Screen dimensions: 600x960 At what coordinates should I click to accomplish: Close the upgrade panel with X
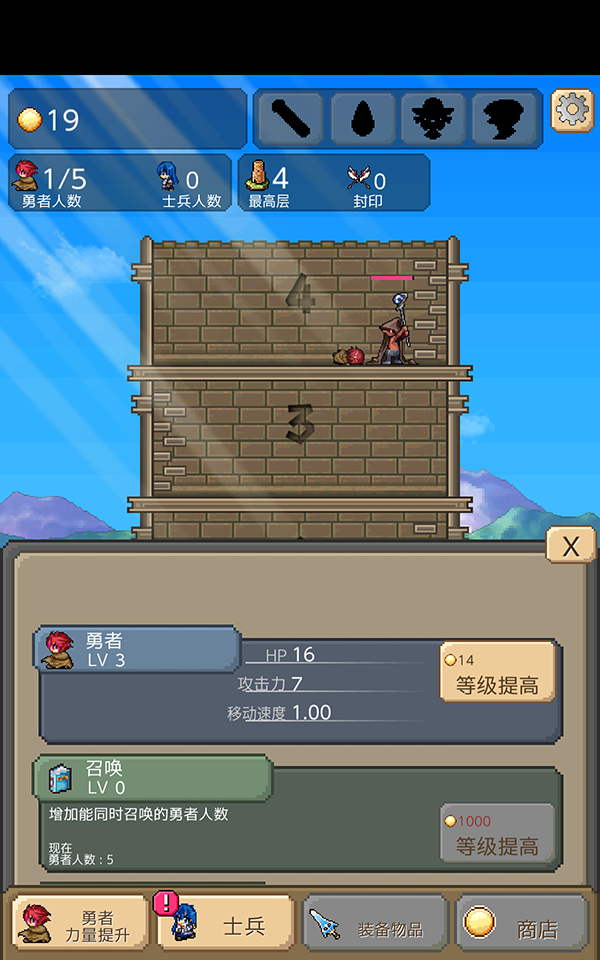pyautogui.click(x=571, y=546)
